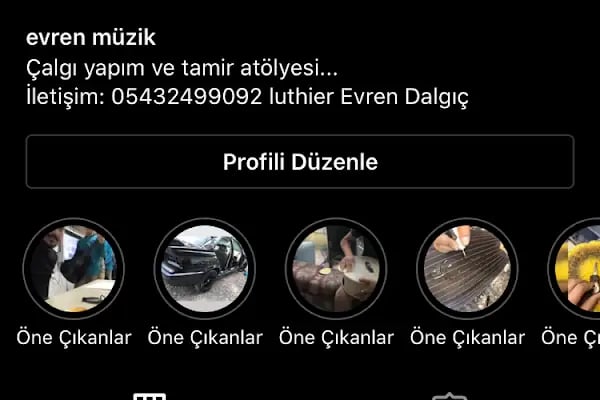The height and width of the screenshot is (400, 600).
Task: Open the partly visible yellow highlight
Action: (577, 267)
